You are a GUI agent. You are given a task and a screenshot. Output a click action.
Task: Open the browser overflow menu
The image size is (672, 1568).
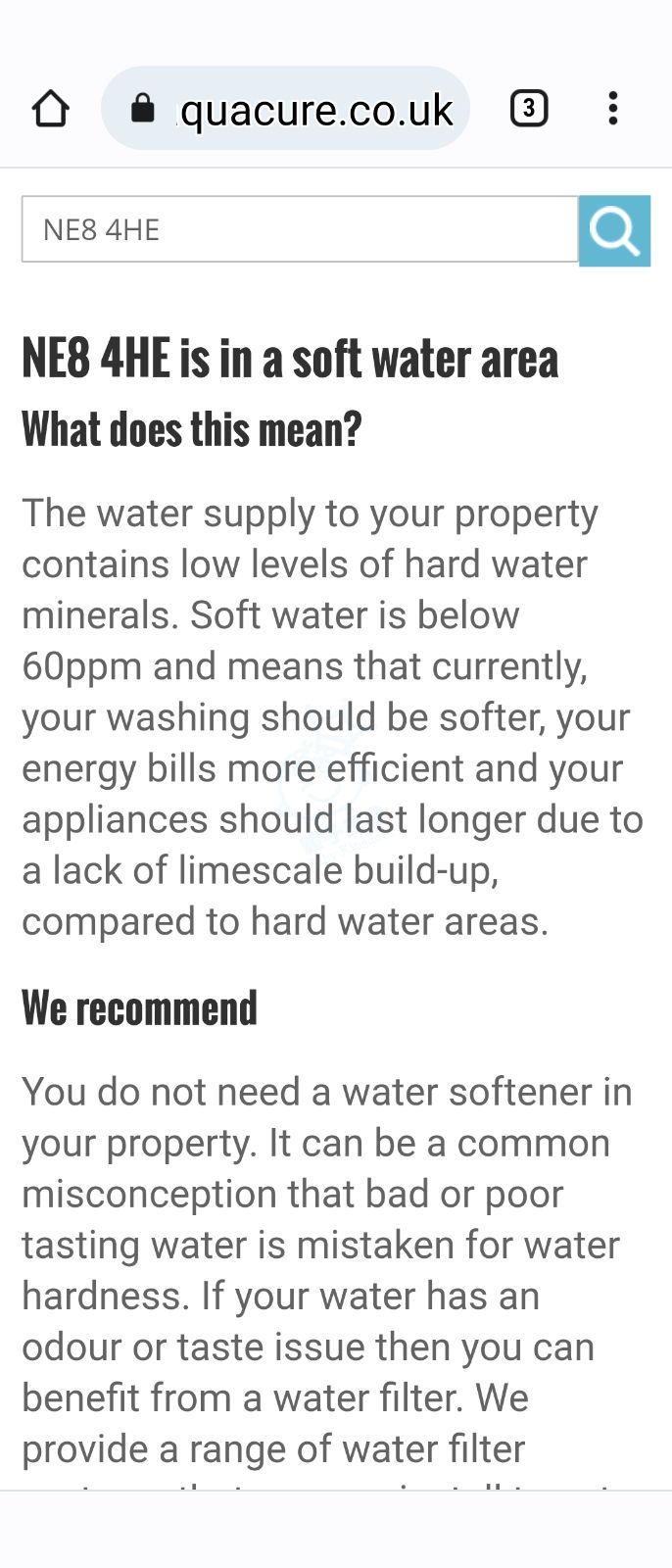click(613, 108)
